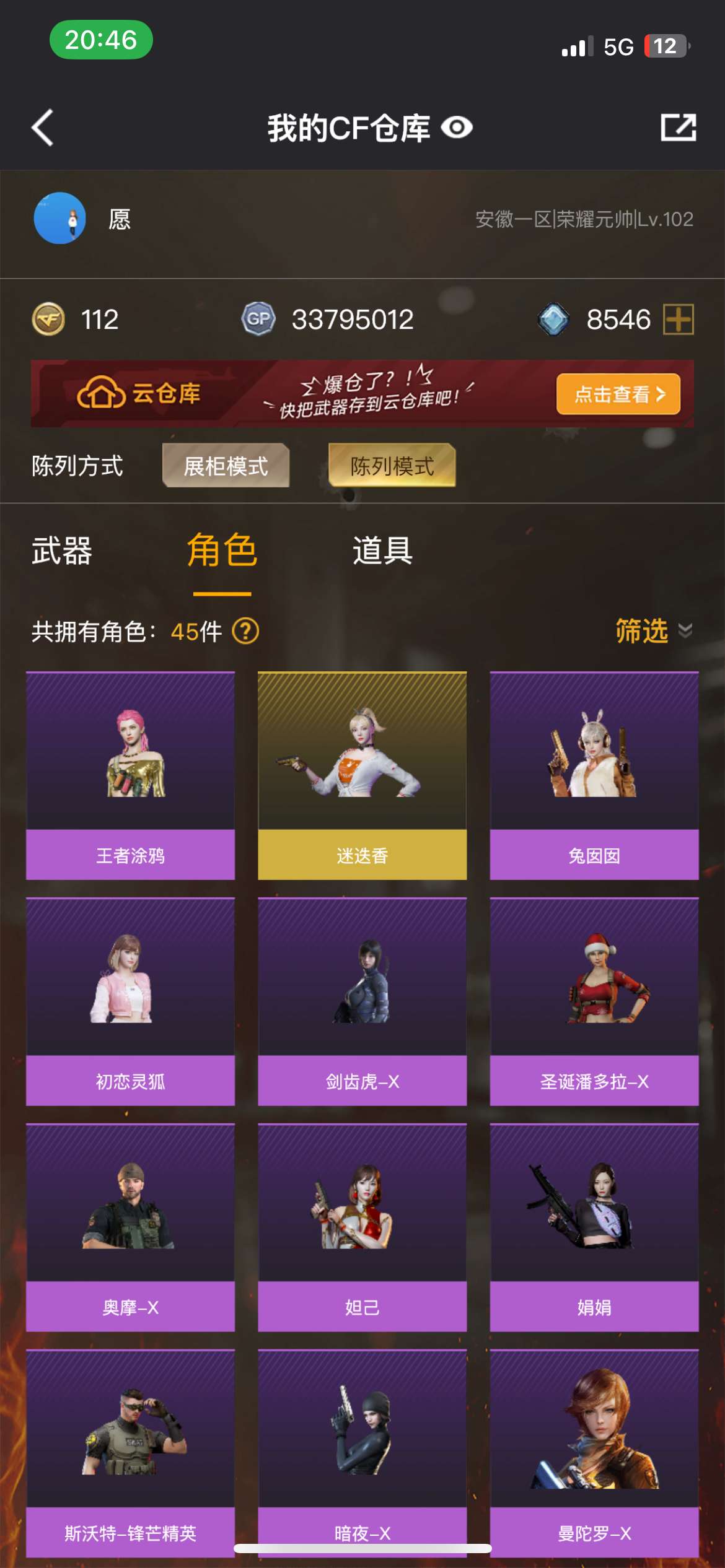Open help icon beside 45件 count
The image size is (725, 1568).
(245, 632)
